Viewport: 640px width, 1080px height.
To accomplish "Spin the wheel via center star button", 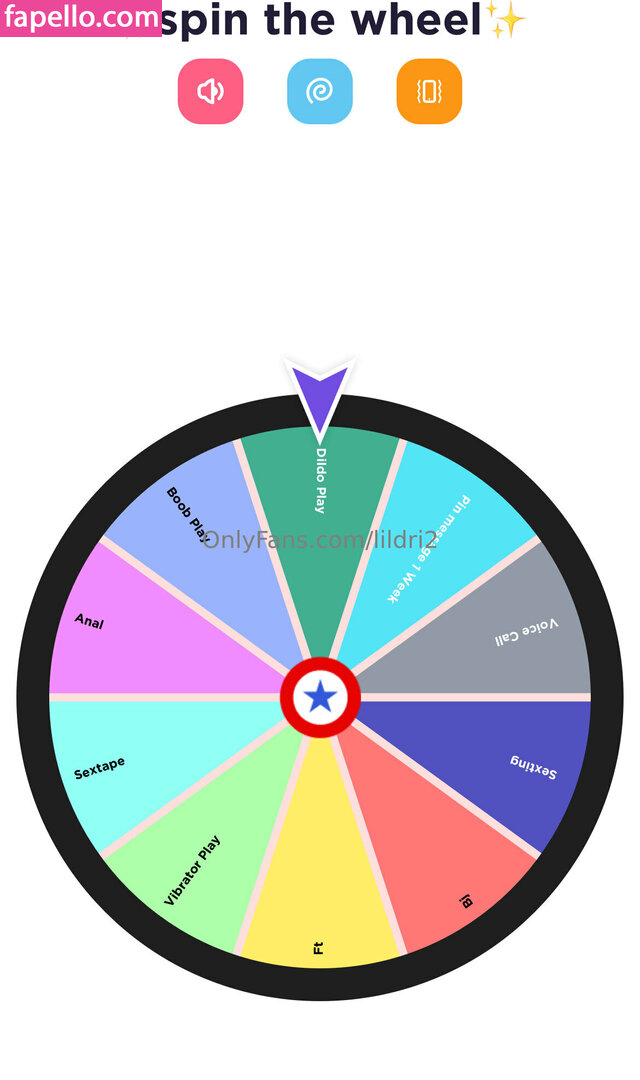I will 320,697.
